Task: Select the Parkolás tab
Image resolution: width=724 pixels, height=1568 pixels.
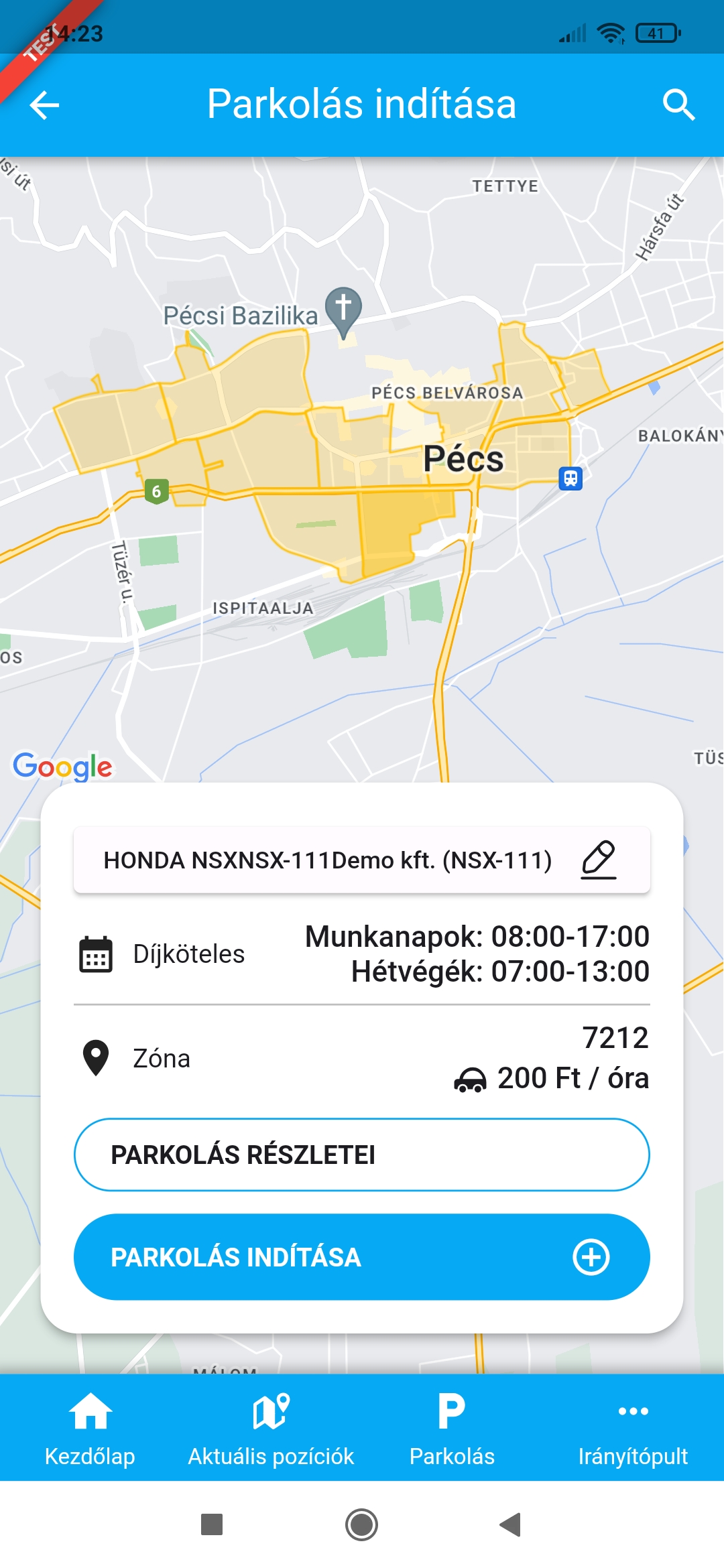Action: click(x=452, y=1427)
